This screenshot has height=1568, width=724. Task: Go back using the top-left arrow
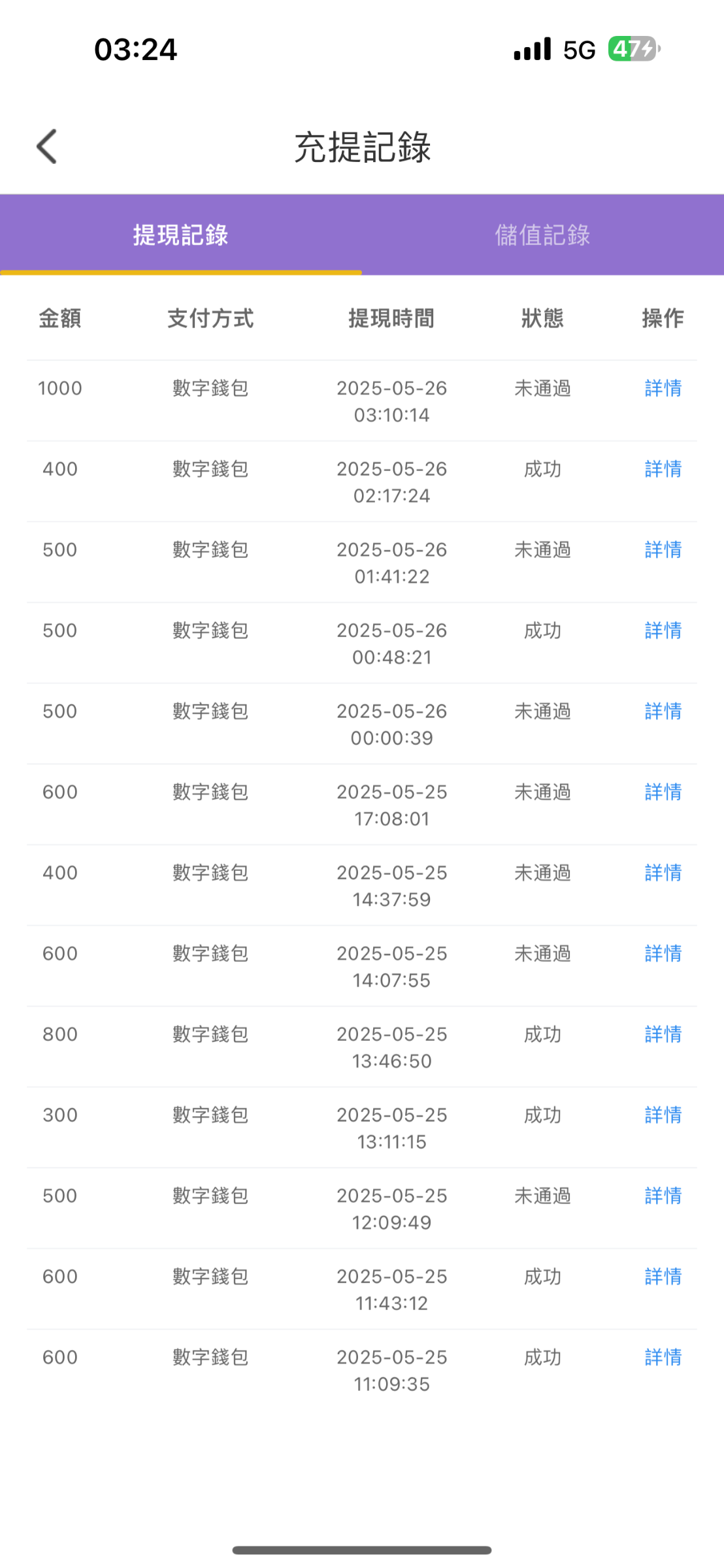pyautogui.click(x=47, y=146)
